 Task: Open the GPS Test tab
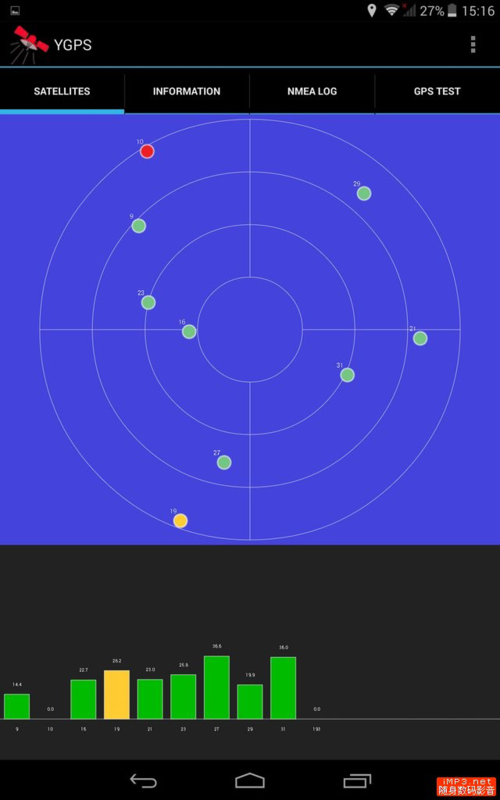click(437, 91)
